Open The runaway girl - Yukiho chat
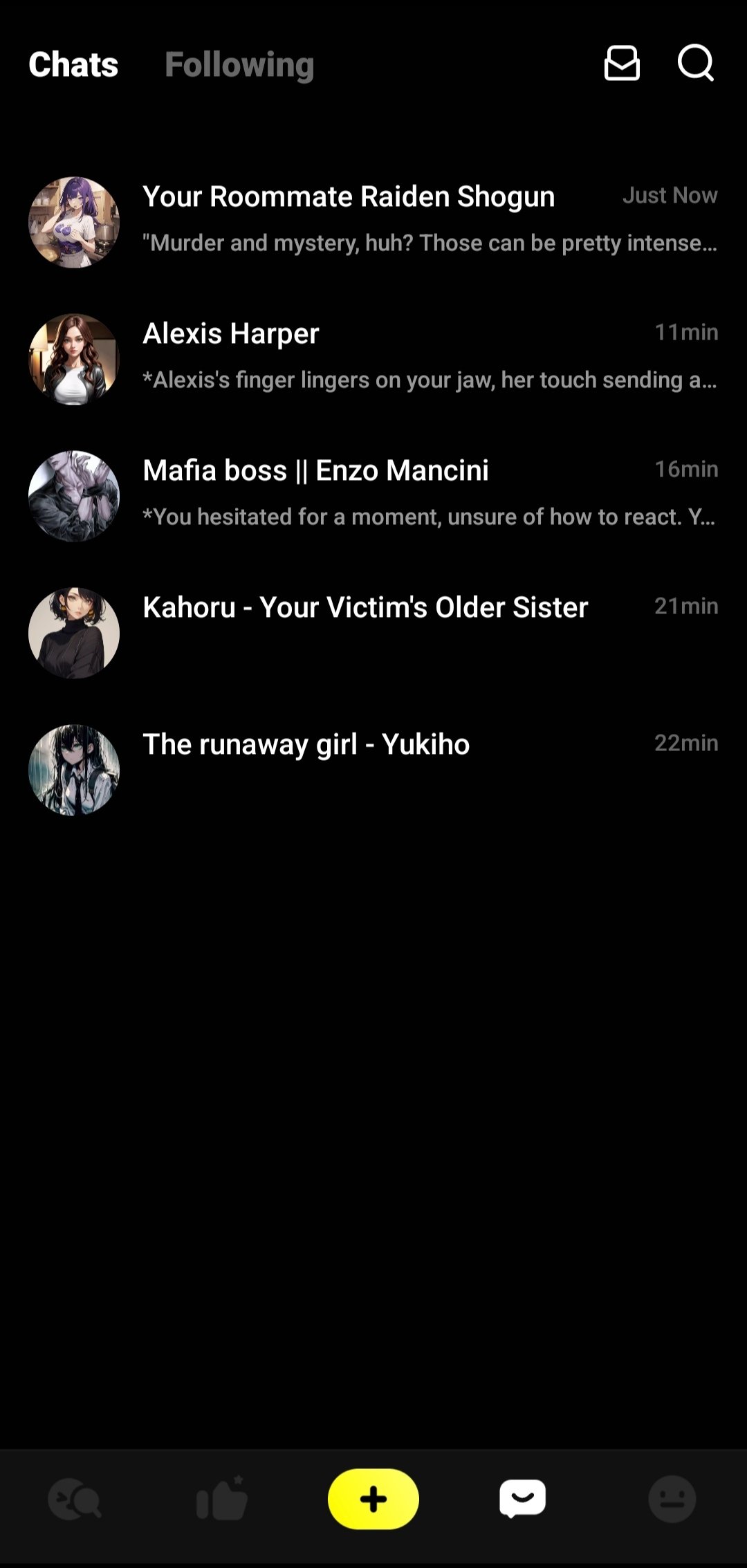 point(373,769)
